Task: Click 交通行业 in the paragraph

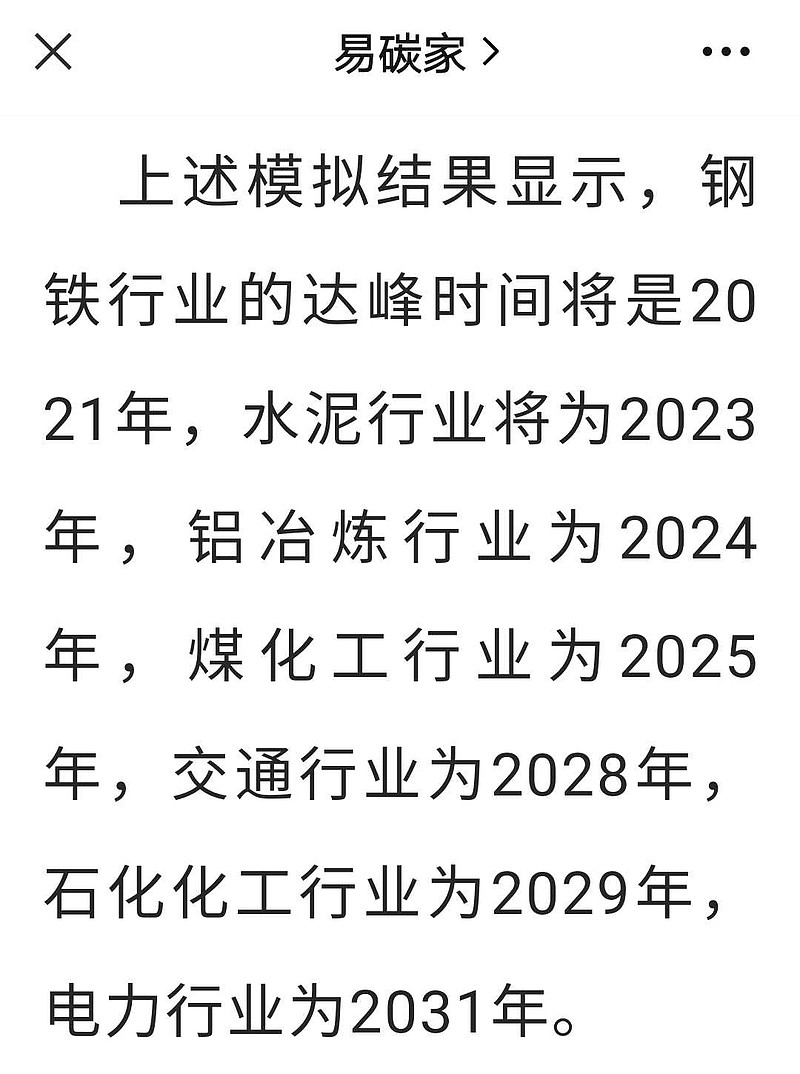Action: [x=300, y=770]
